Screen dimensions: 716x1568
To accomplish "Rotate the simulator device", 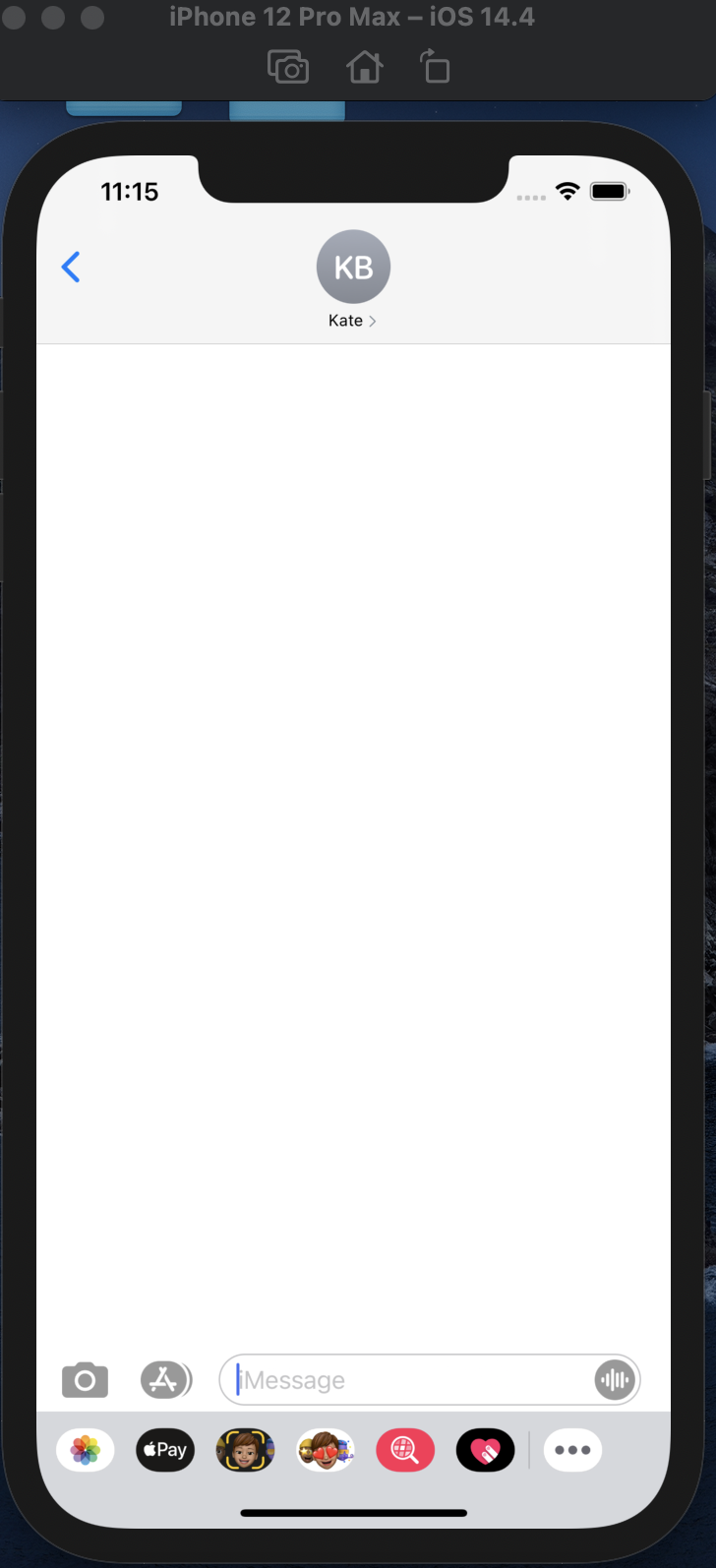I will (x=435, y=68).
